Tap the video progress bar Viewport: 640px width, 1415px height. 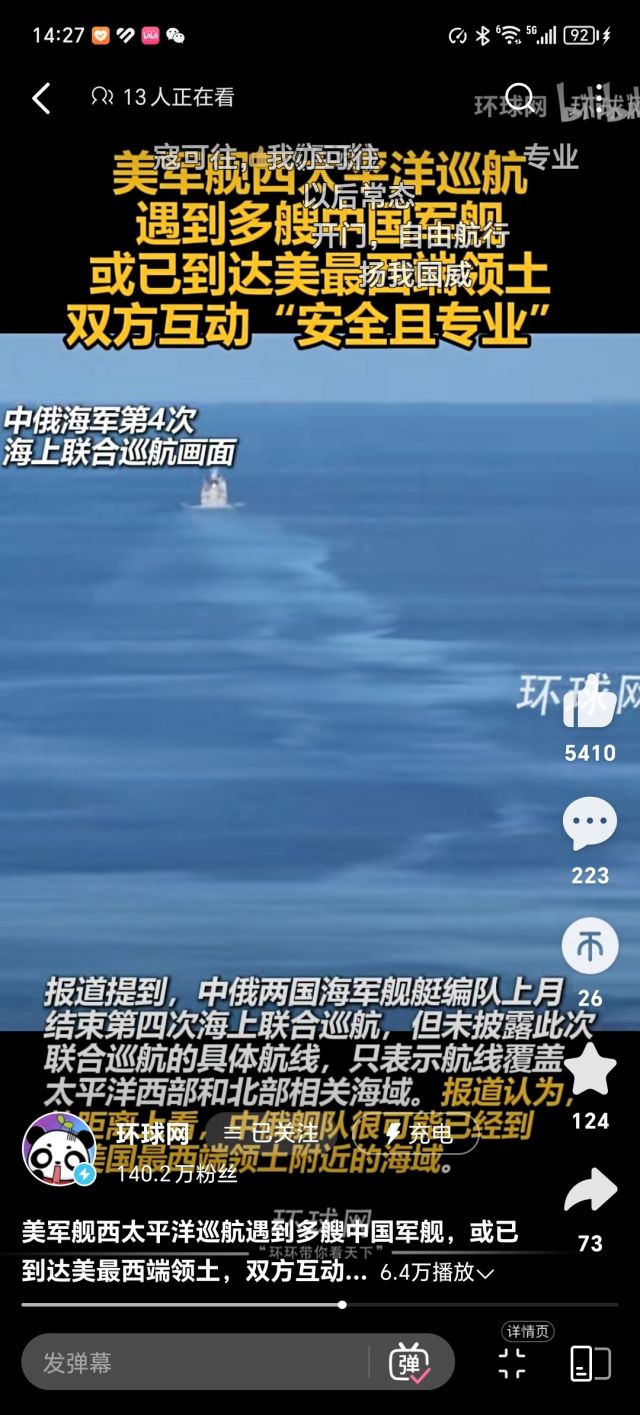click(x=320, y=1304)
